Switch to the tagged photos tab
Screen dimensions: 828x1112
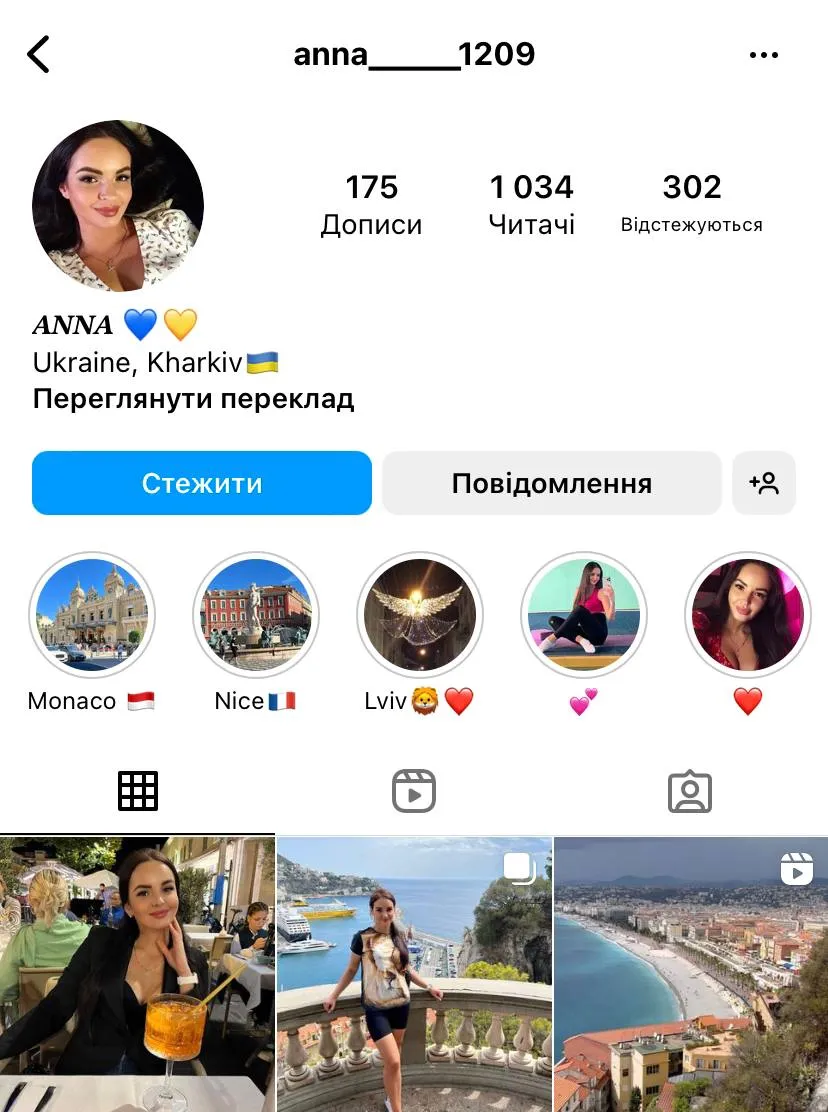(x=689, y=791)
